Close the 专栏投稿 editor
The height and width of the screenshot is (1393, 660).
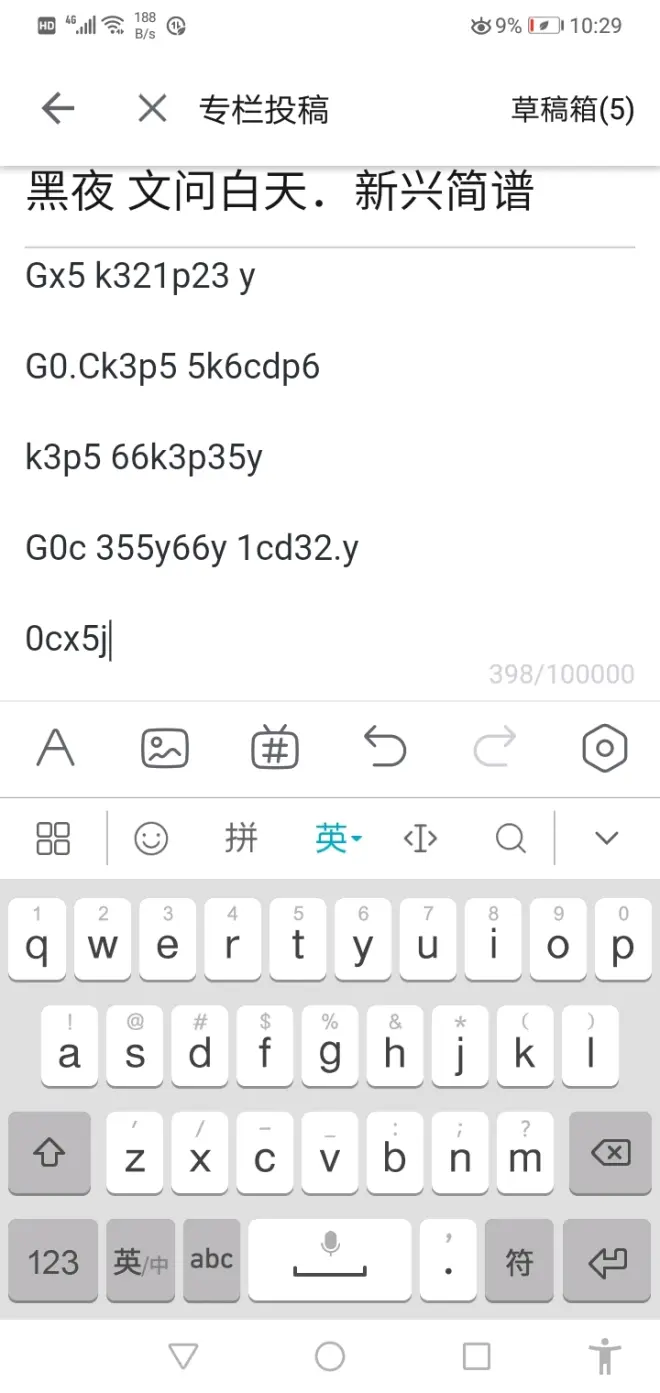[x=152, y=109]
